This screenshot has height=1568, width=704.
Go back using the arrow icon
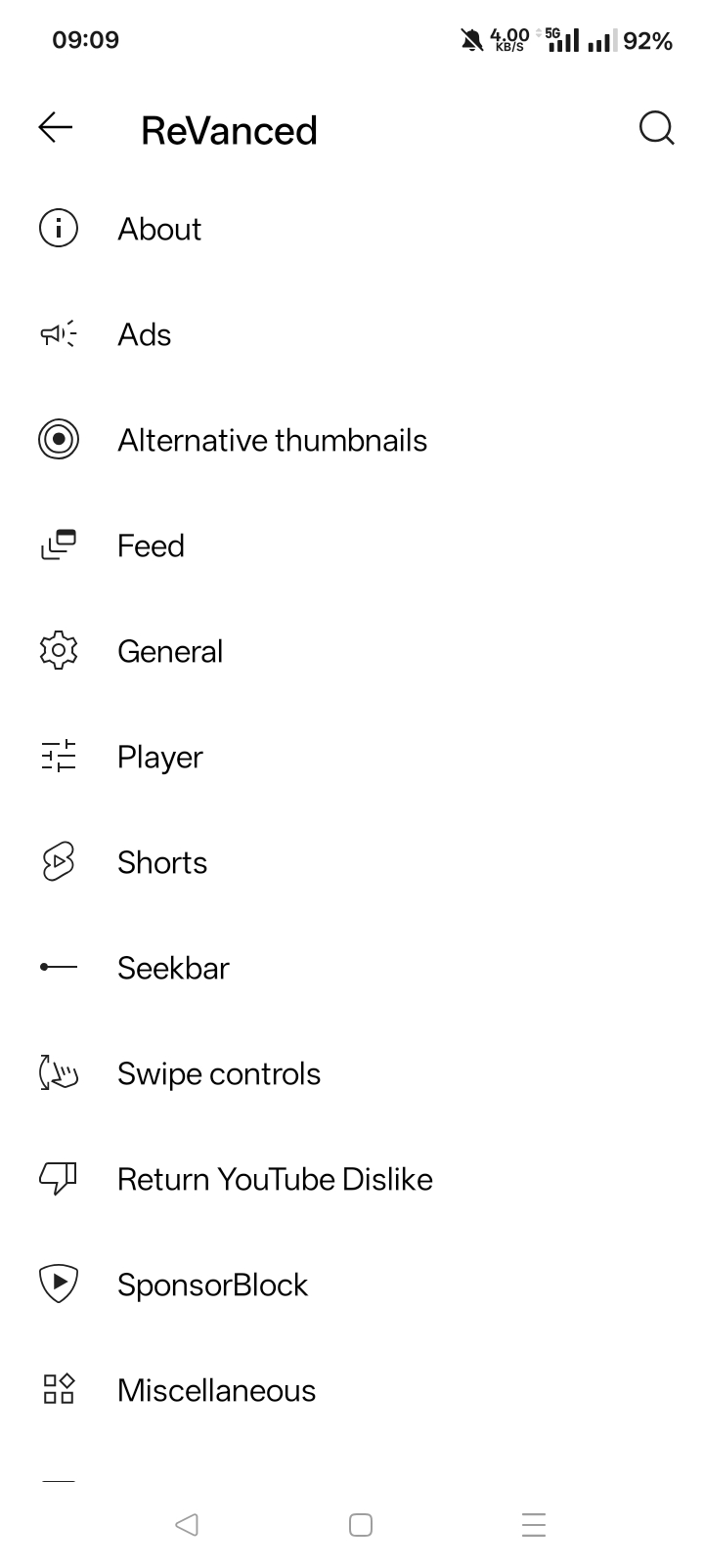(56, 128)
